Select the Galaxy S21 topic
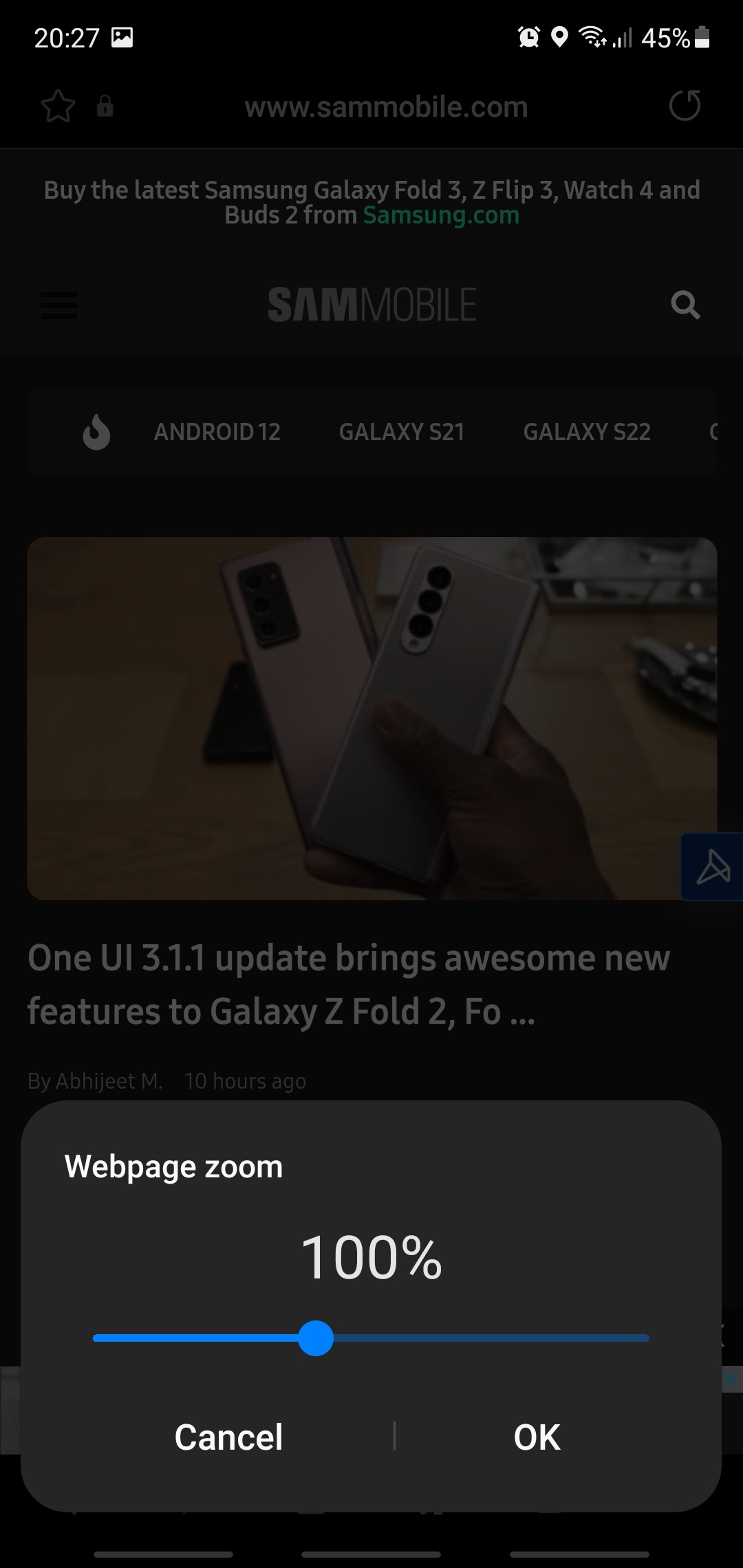 pos(401,432)
